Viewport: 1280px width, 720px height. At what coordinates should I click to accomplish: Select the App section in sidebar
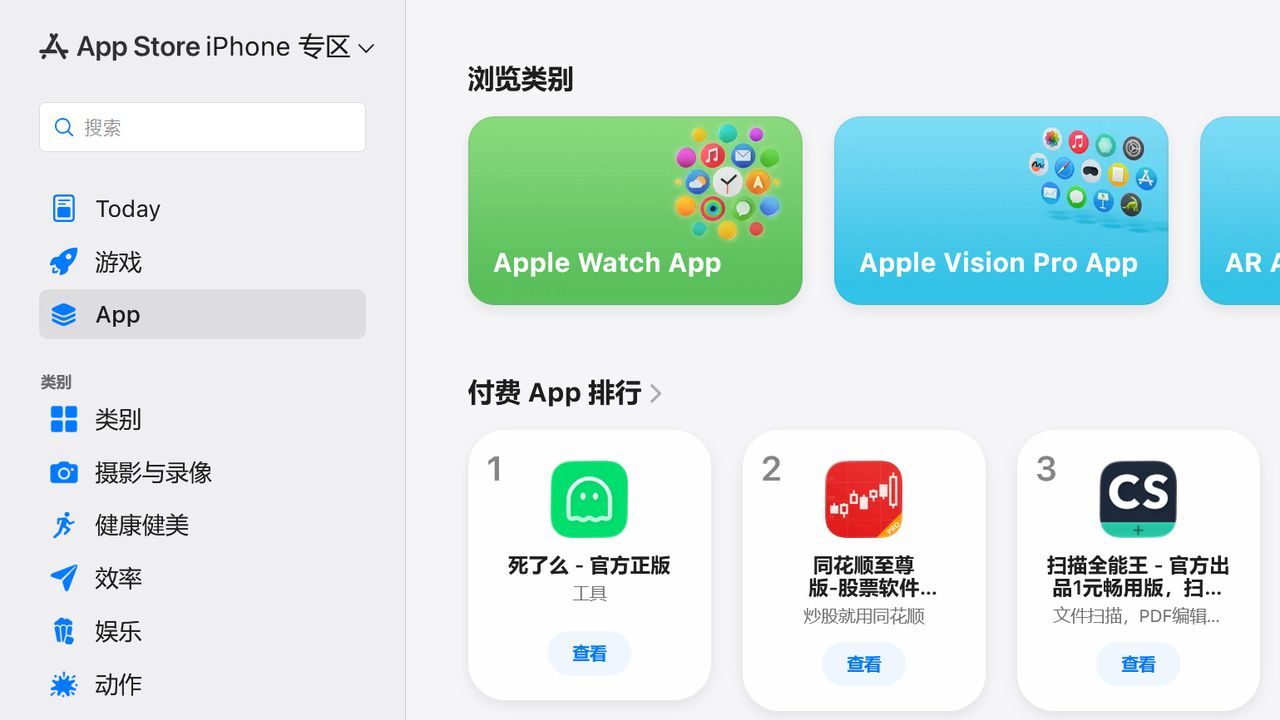coord(118,315)
